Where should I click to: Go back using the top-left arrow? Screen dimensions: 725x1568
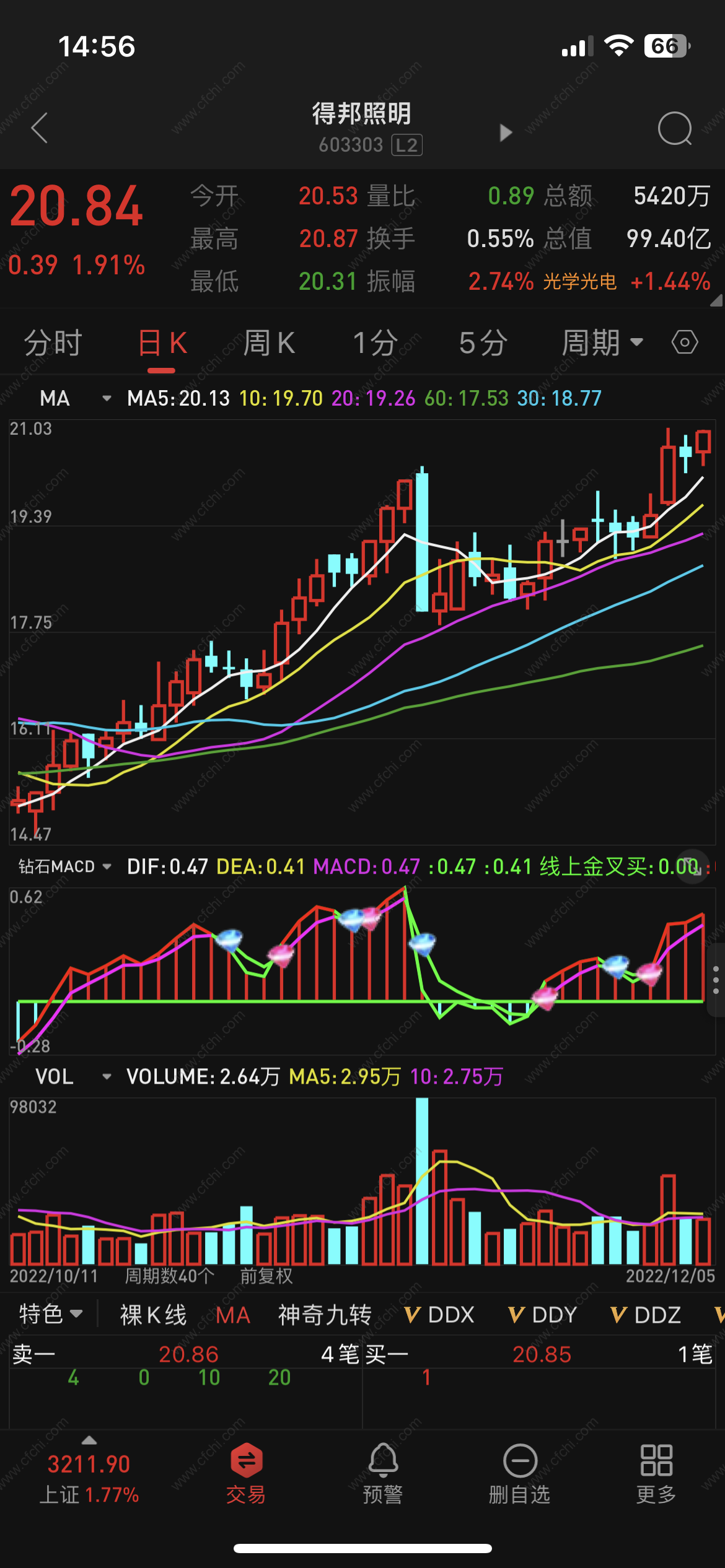click(x=40, y=128)
